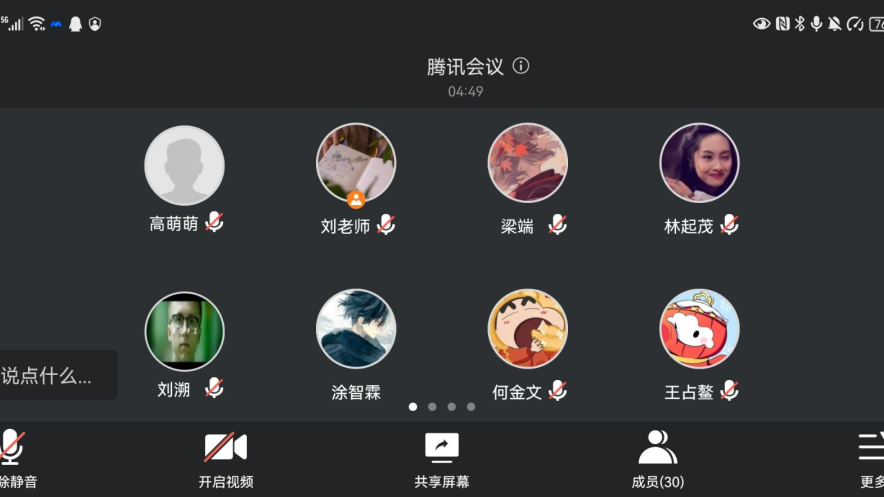Screen dimensions: 884x497
Task: Choose 王占鳌's avatar
Action: pos(699,330)
